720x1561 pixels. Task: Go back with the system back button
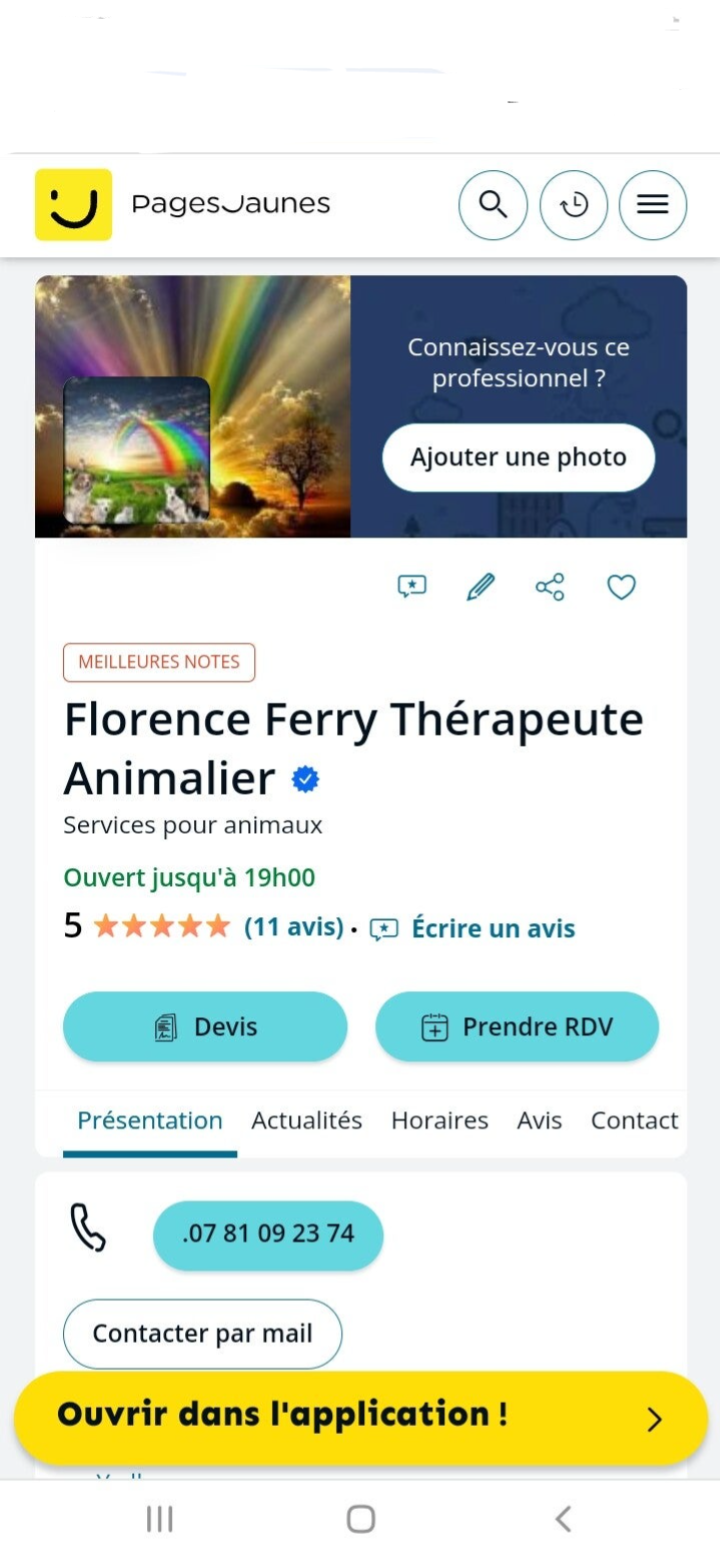point(563,1519)
